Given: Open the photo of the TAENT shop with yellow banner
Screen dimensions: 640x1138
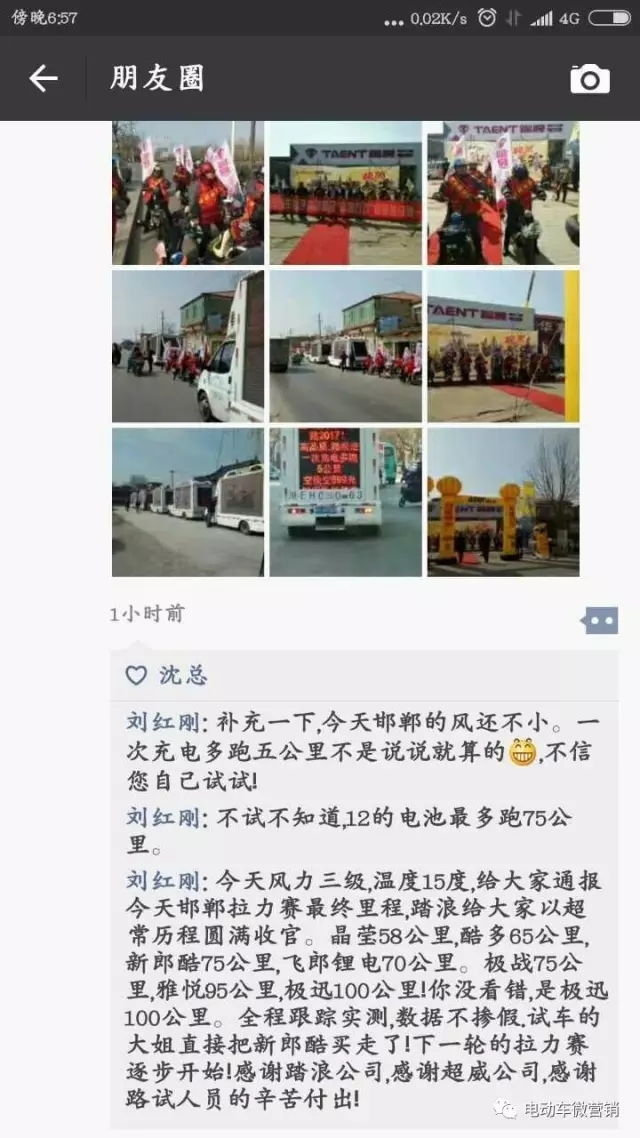Looking at the screenshot, I should pyautogui.click(x=503, y=346).
